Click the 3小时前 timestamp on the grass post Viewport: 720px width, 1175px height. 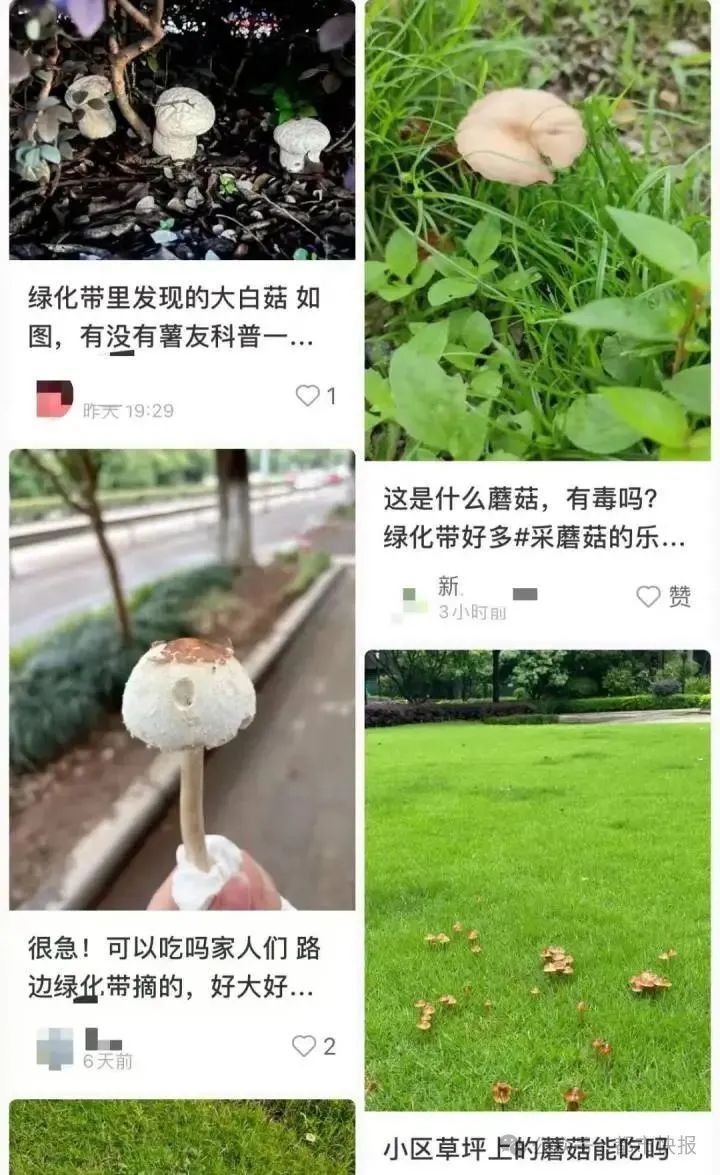pos(474,610)
